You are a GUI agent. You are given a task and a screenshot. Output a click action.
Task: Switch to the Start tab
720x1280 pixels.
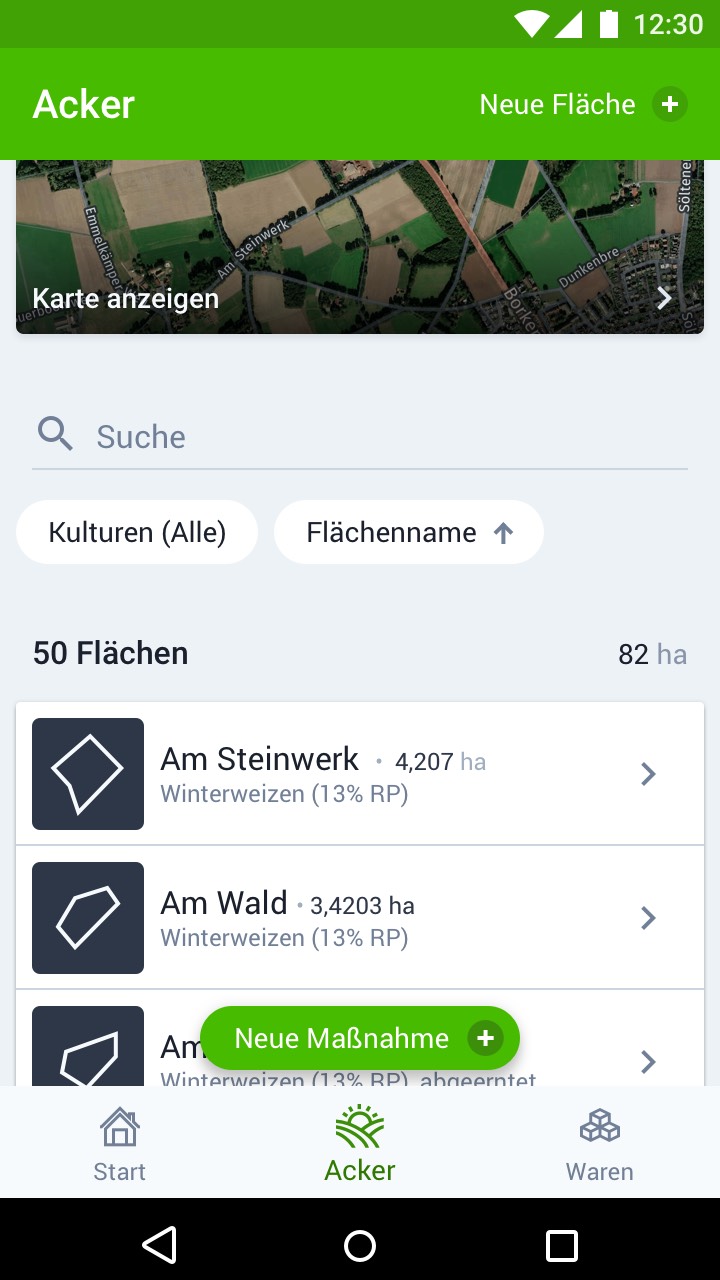(120, 1142)
